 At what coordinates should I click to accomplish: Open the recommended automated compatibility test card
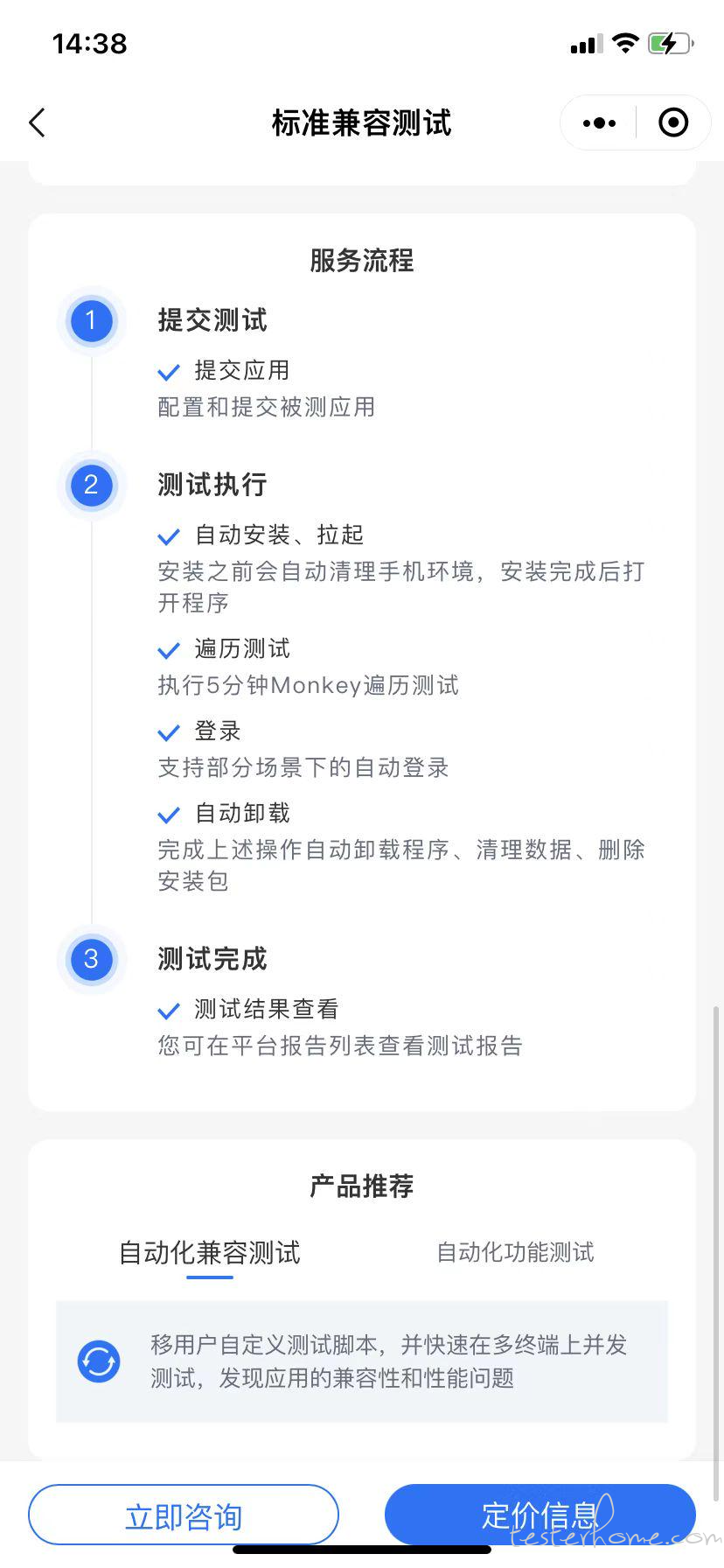tap(362, 1361)
